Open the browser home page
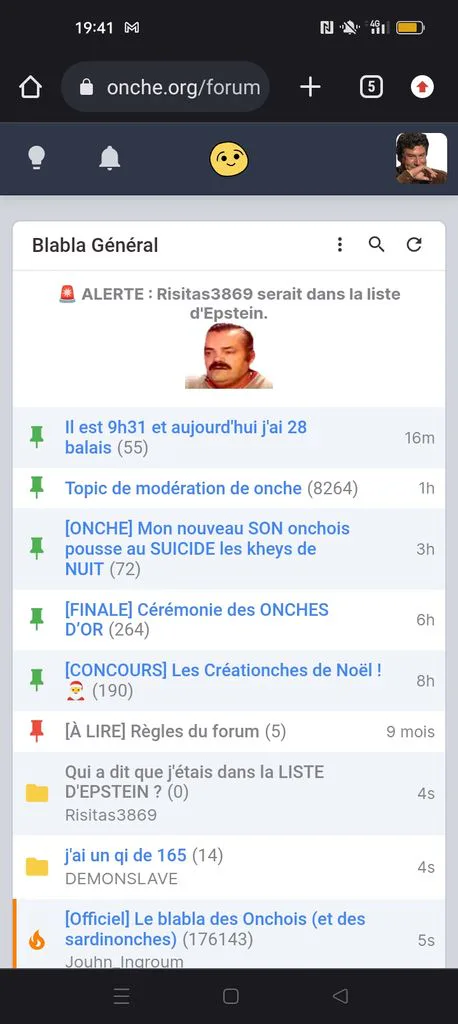The width and height of the screenshot is (458, 1024). (x=31, y=87)
